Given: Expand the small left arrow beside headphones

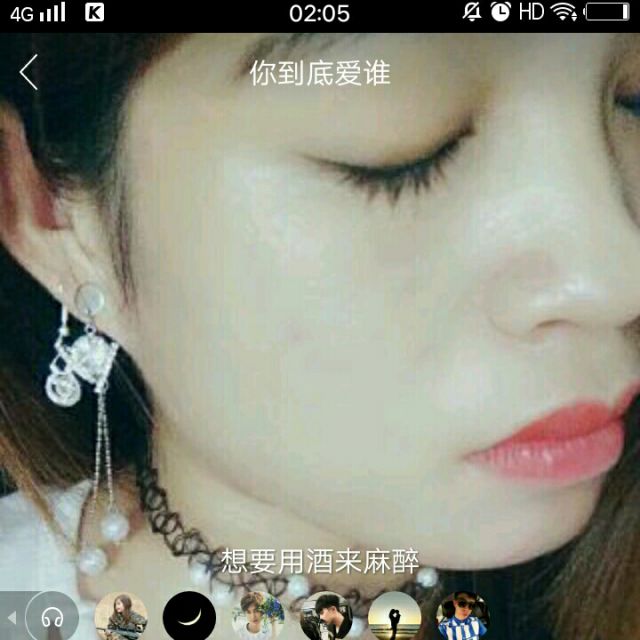Looking at the screenshot, I should point(12,617).
